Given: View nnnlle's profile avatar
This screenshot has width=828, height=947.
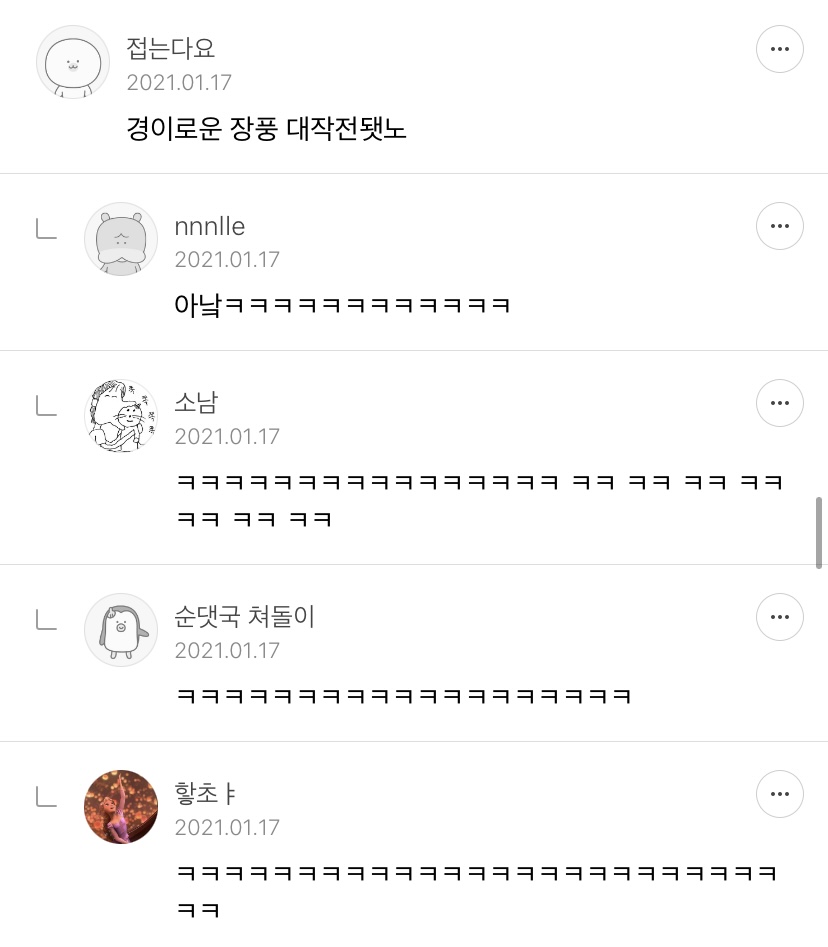Looking at the screenshot, I should pyautogui.click(x=120, y=239).
